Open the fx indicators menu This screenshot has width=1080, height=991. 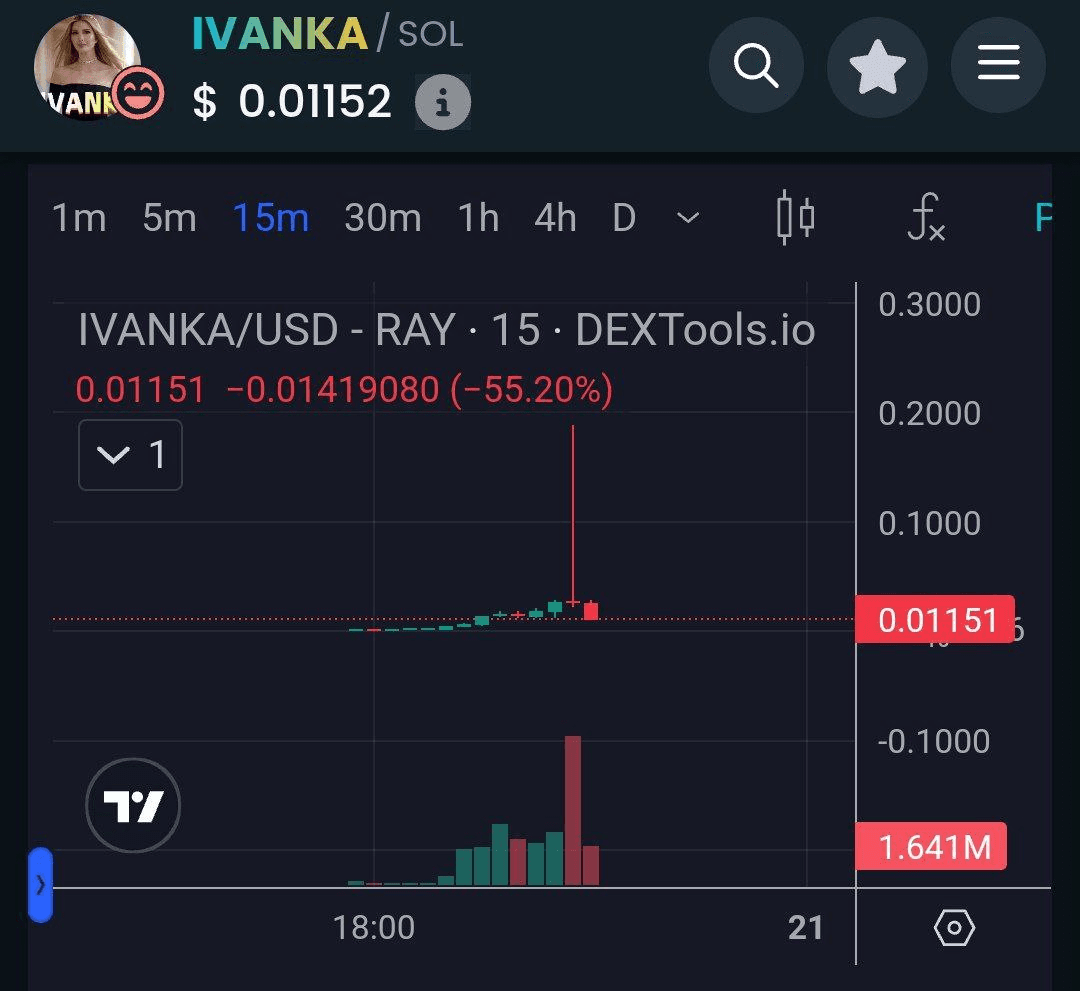(925, 217)
